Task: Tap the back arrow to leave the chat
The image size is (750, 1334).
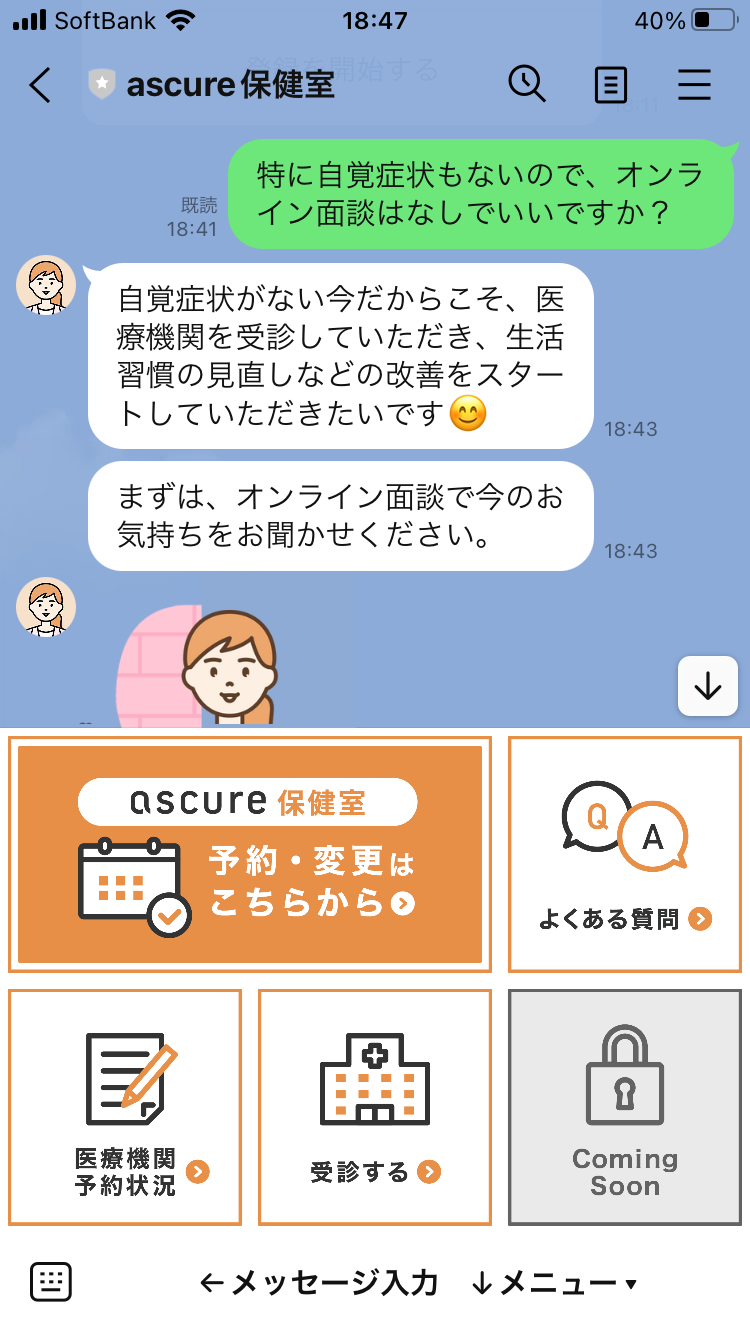Action: pyautogui.click(x=40, y=85)
